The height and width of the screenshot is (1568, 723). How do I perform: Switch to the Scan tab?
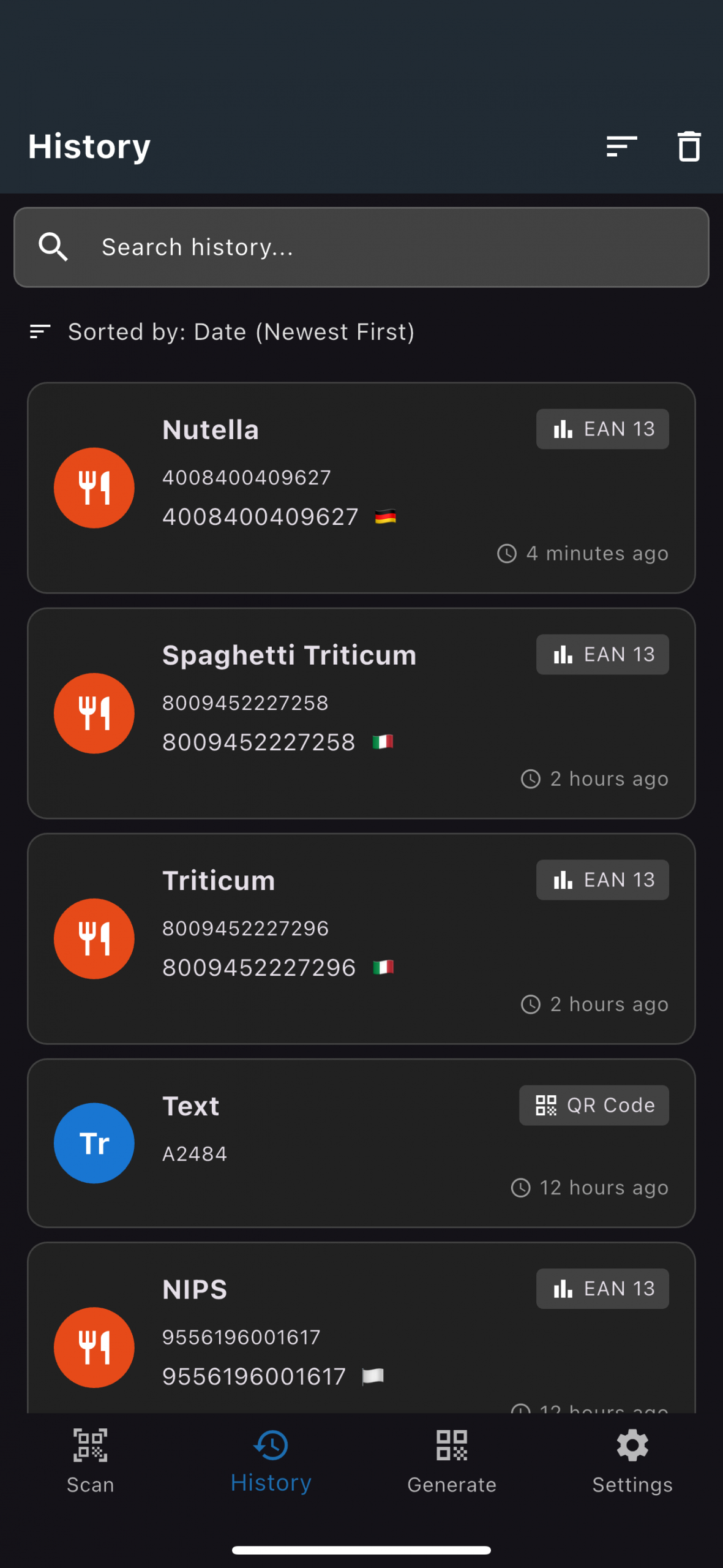91,1461
